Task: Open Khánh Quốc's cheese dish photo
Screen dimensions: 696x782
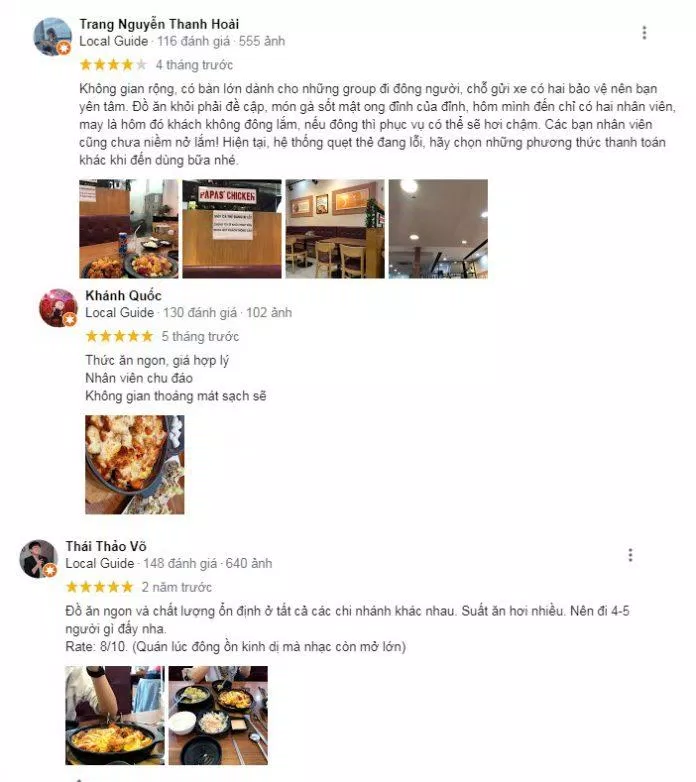Action: [x=135, y=464]
